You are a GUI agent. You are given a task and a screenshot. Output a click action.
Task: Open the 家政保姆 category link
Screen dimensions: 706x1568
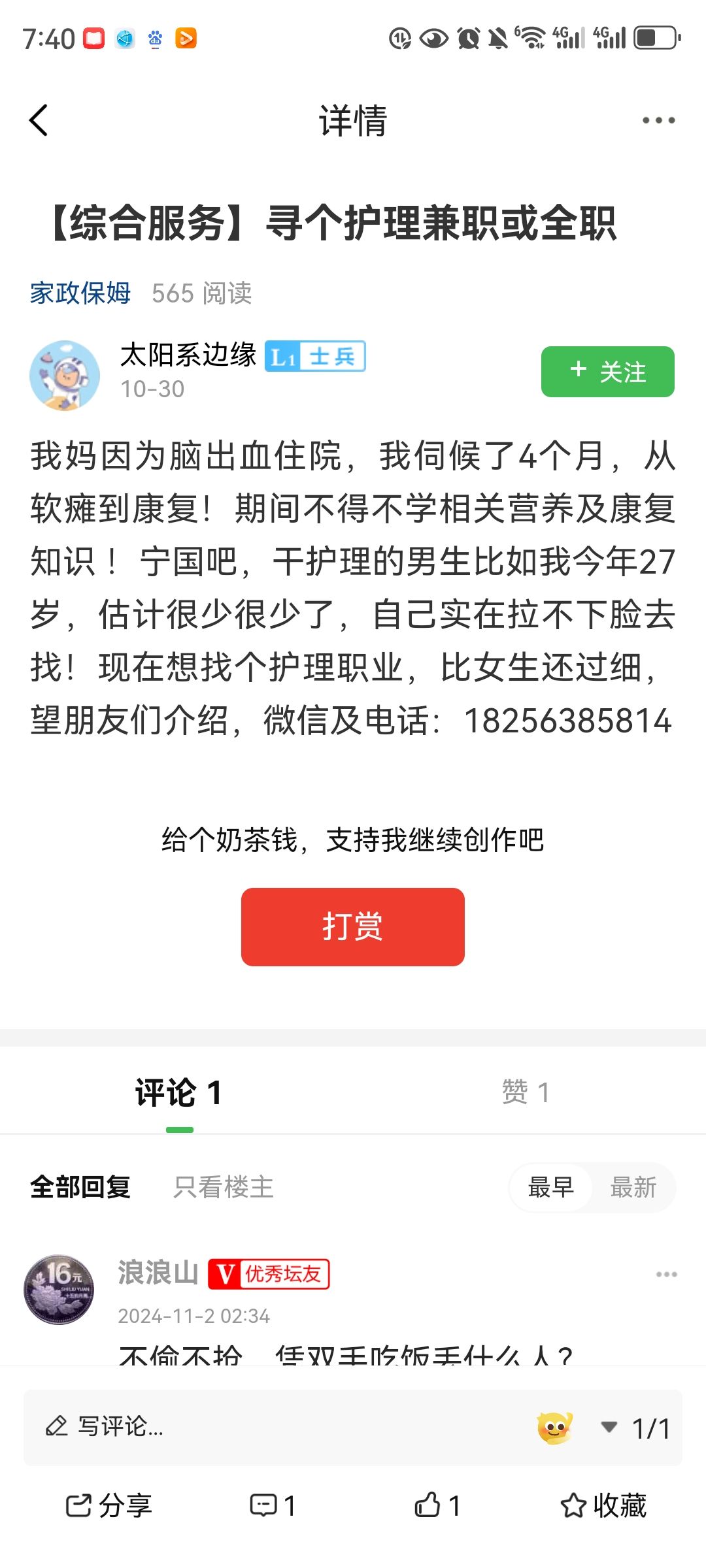click(x=80, y=293)
